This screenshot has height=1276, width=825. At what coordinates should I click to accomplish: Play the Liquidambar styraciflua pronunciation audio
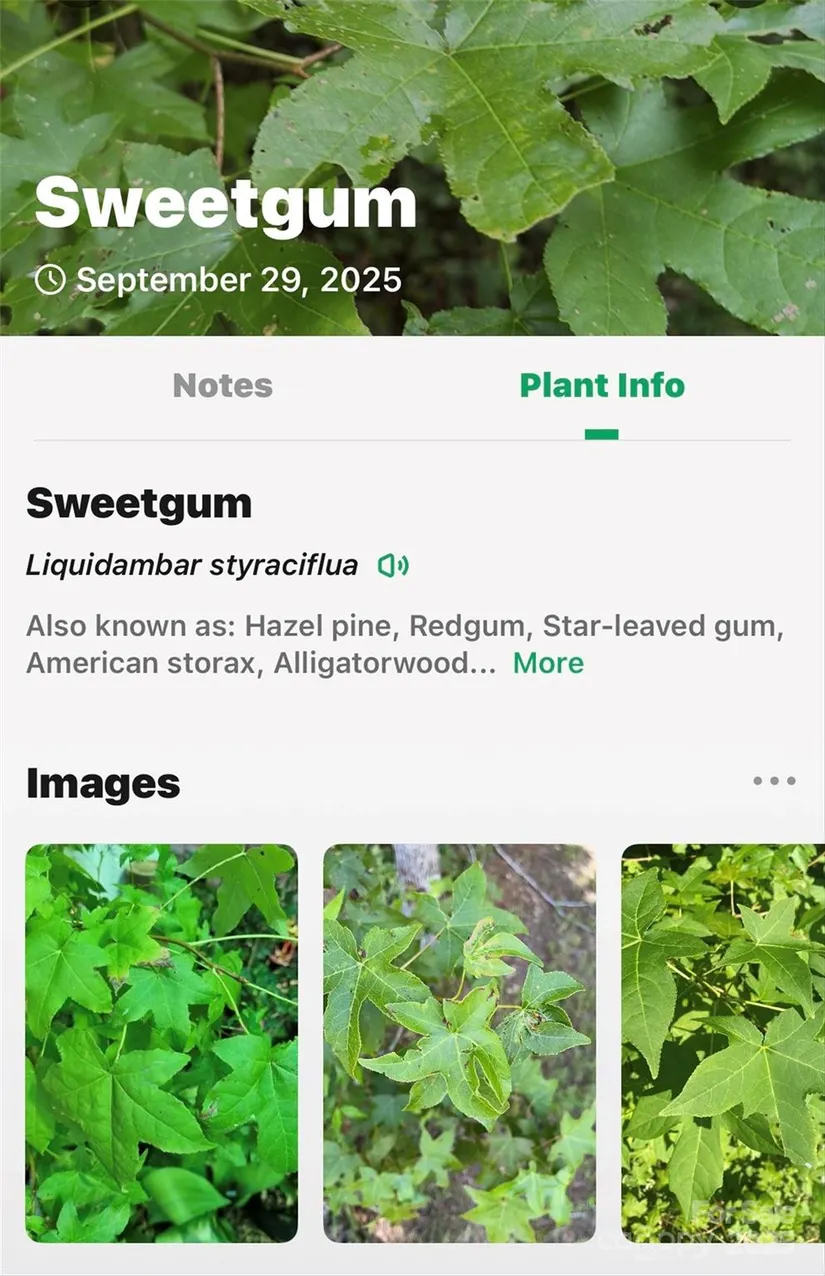click(393, 566)
